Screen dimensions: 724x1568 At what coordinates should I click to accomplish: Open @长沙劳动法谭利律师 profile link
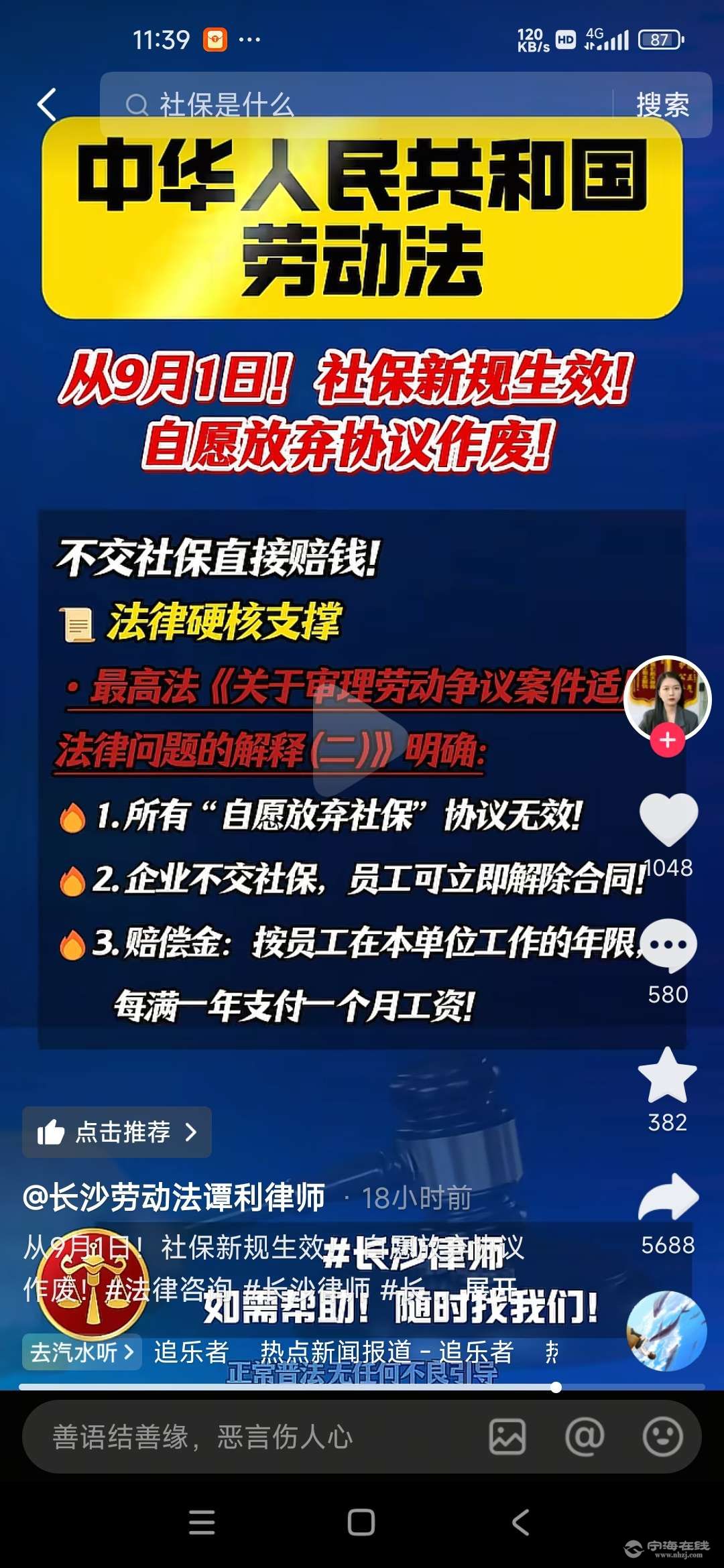pos(174,1198)
